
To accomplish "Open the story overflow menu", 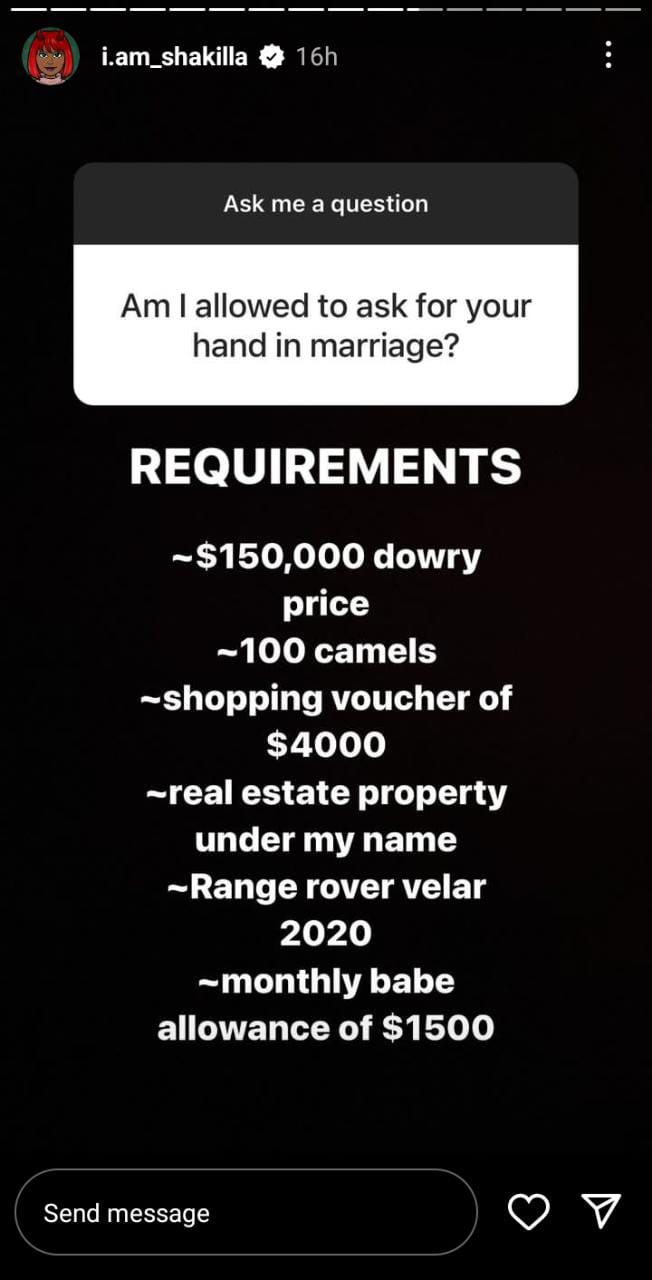I will [x=608, y=55].
